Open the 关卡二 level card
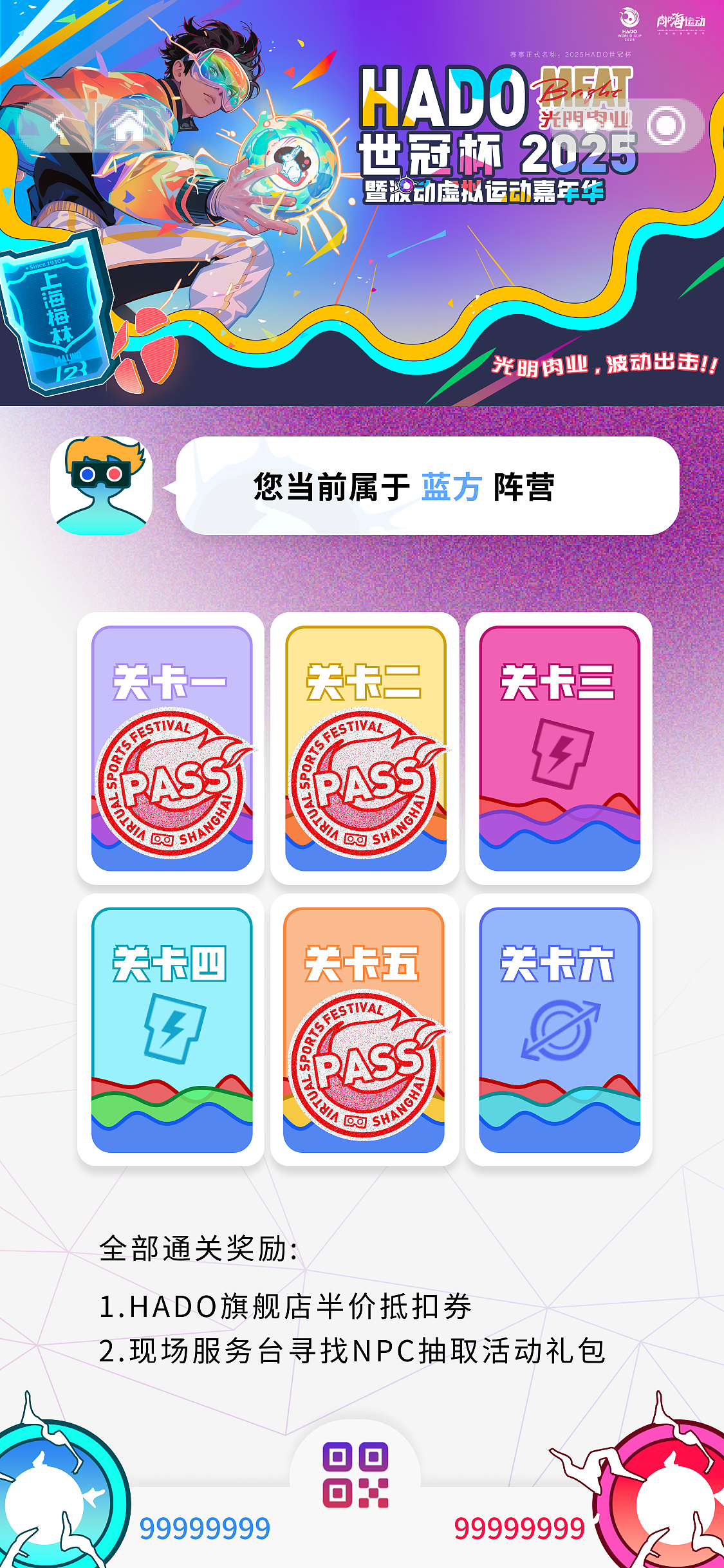Screen dimensions: 724x1568 tap(366, 749)
